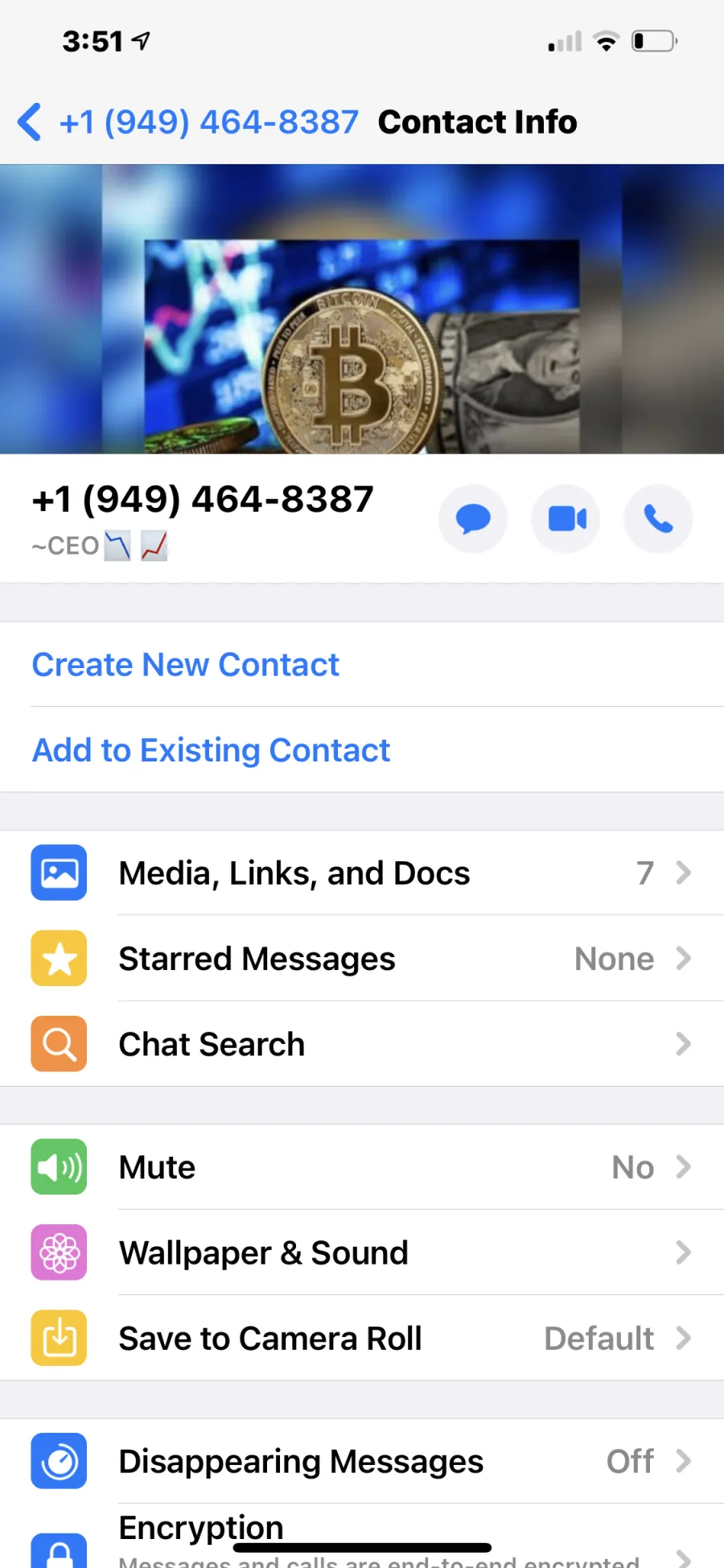
Task: View Encryption details
Action: (x=362, y=1536)
